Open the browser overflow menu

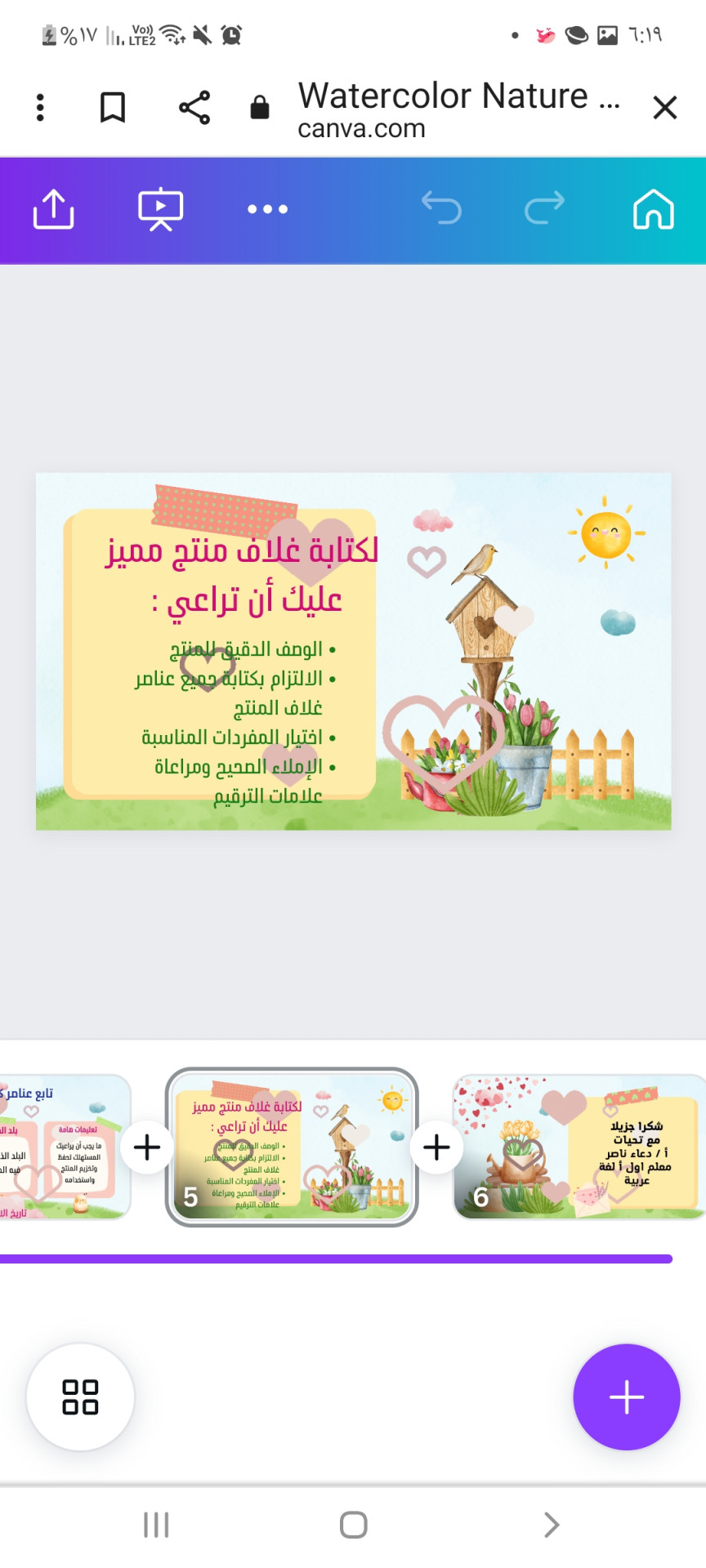40,108
